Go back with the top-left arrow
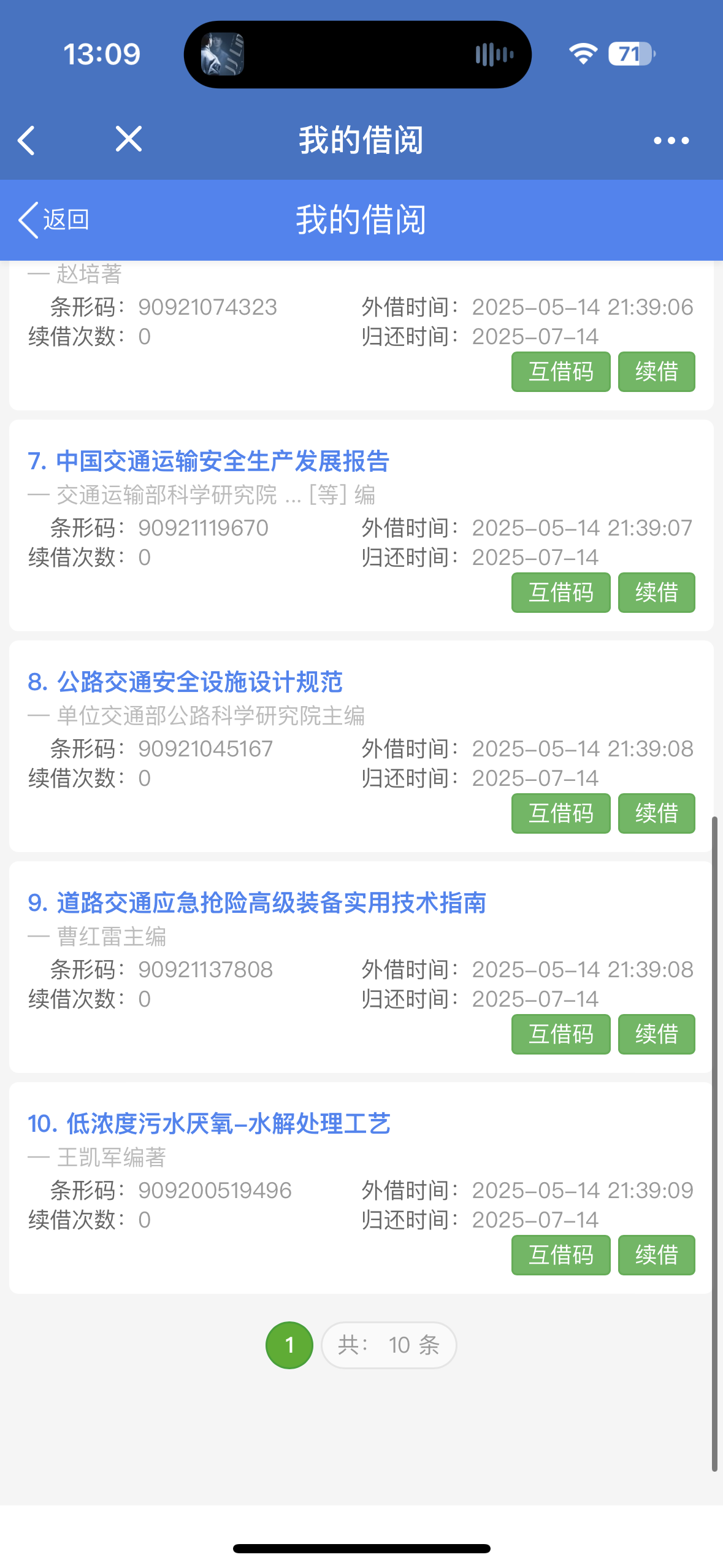 27,140
